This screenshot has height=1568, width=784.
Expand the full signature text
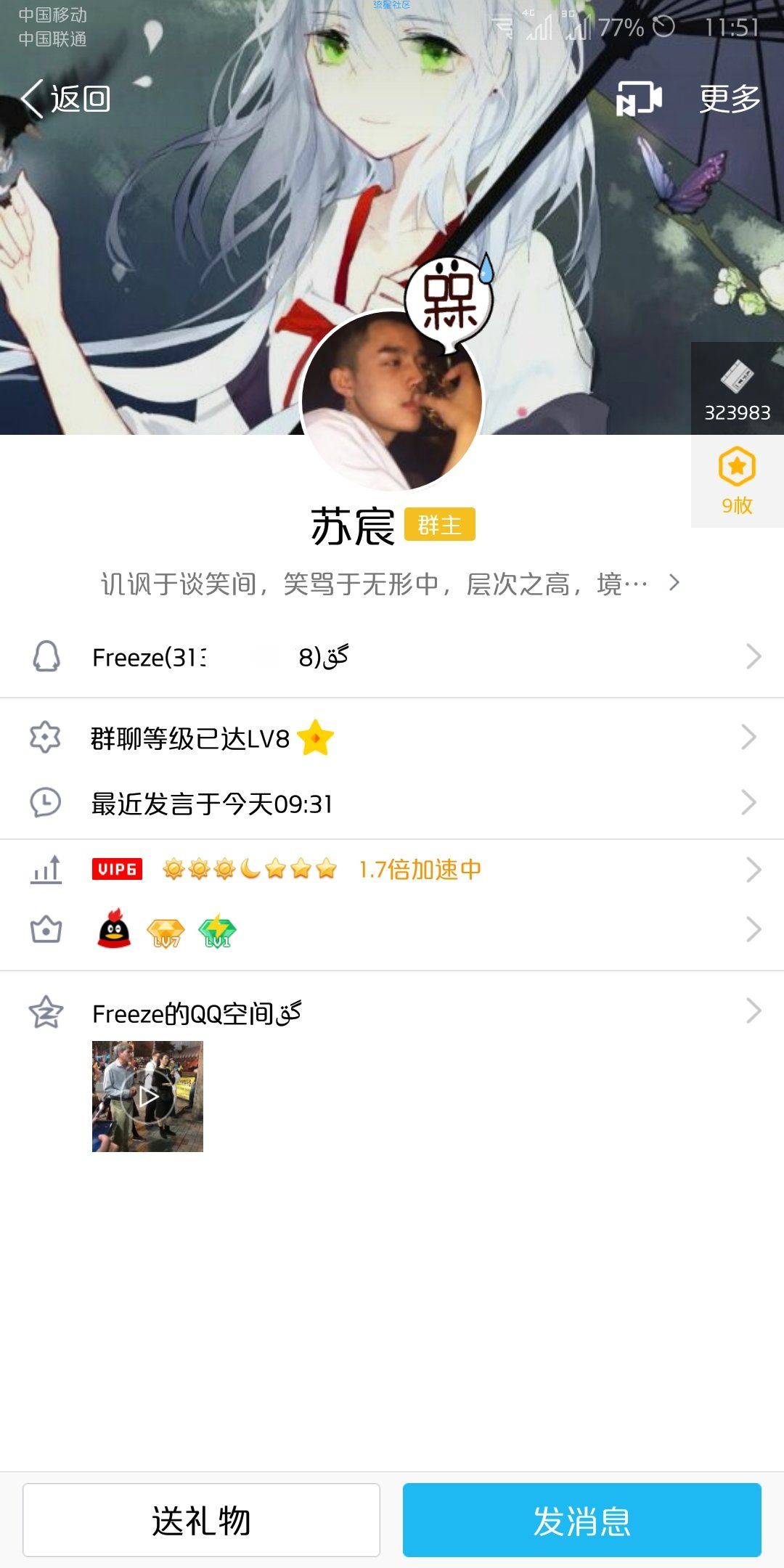[390, 583]
